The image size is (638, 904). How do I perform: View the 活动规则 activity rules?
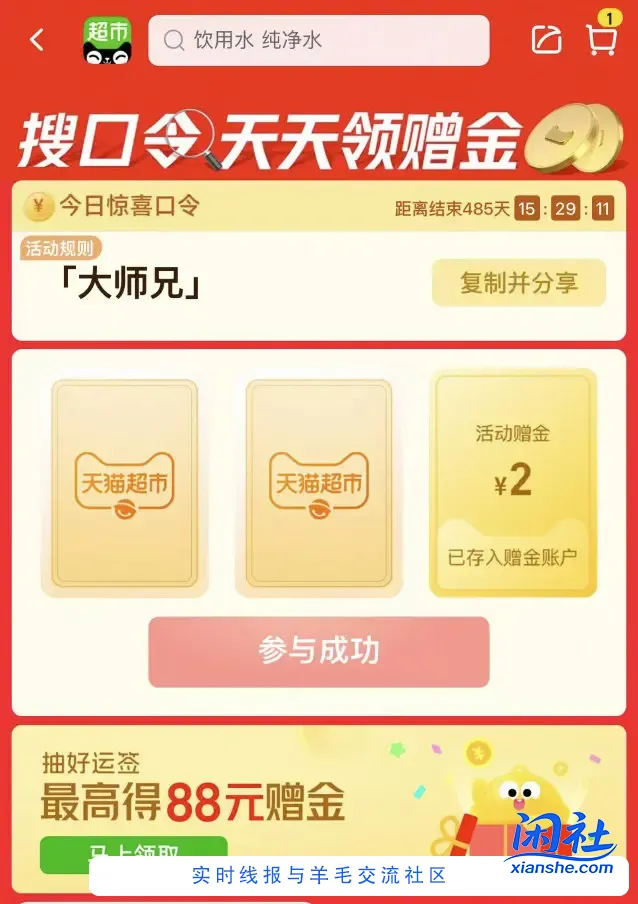coord(62,248)
